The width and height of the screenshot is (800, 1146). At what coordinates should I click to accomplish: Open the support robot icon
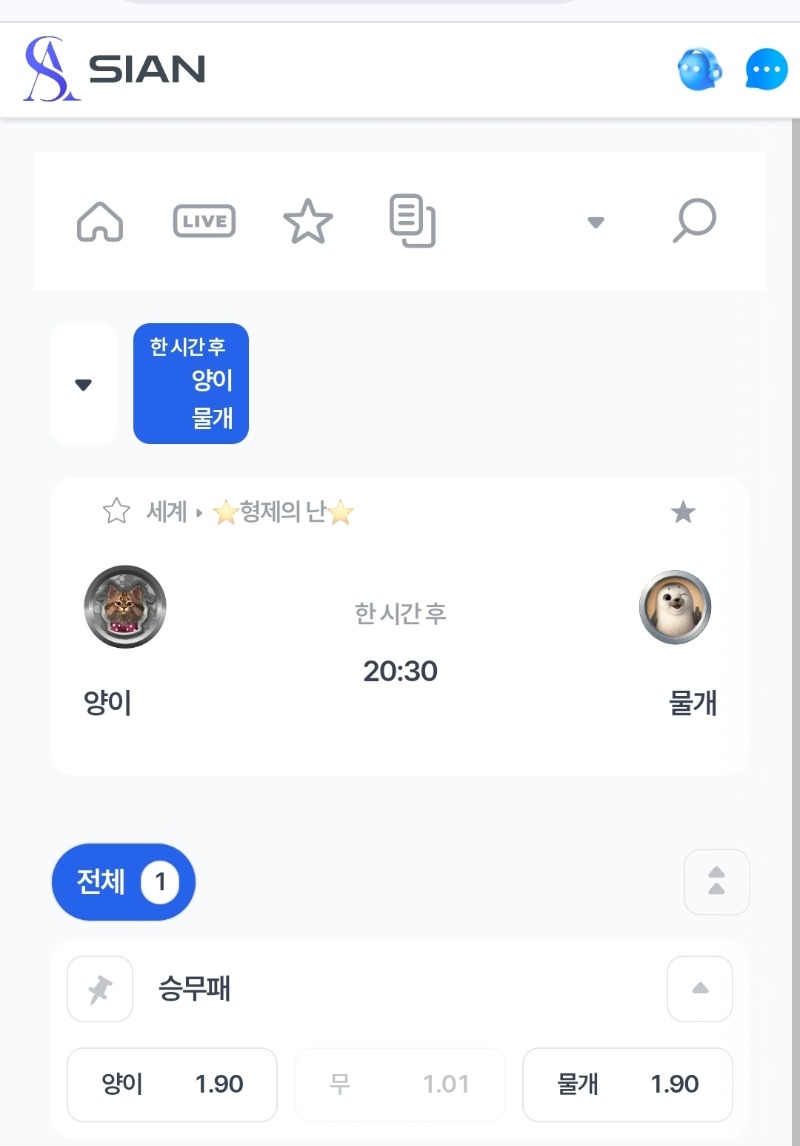coord(699,70)
